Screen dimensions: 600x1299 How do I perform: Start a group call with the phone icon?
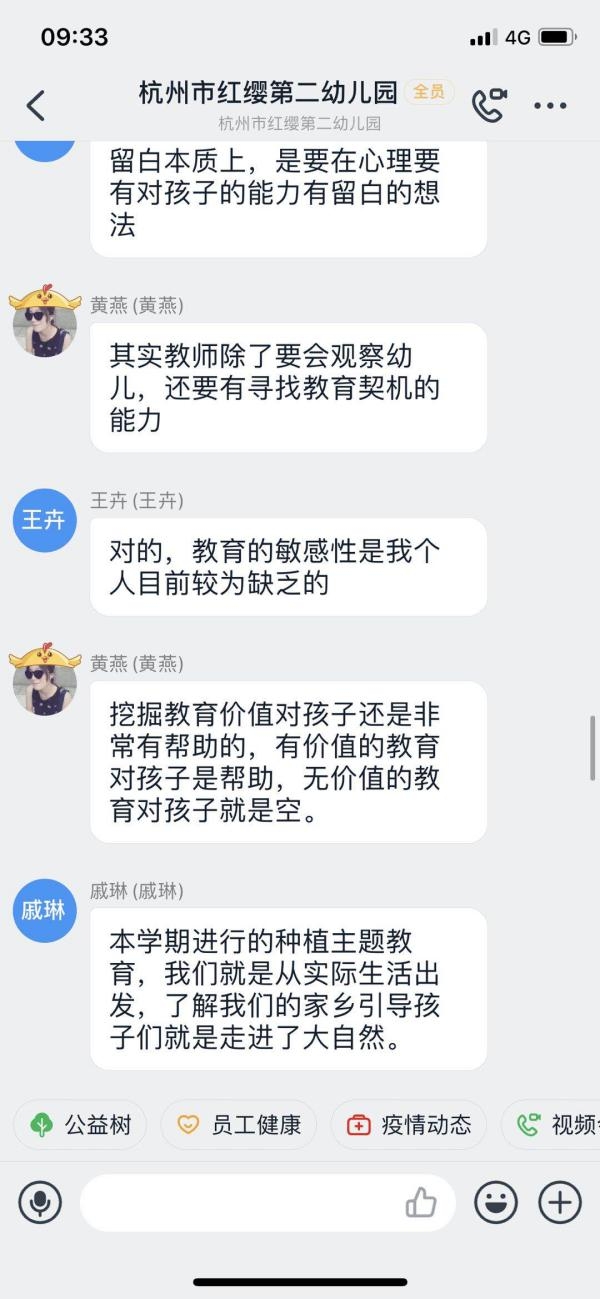(x=489, y=105)
